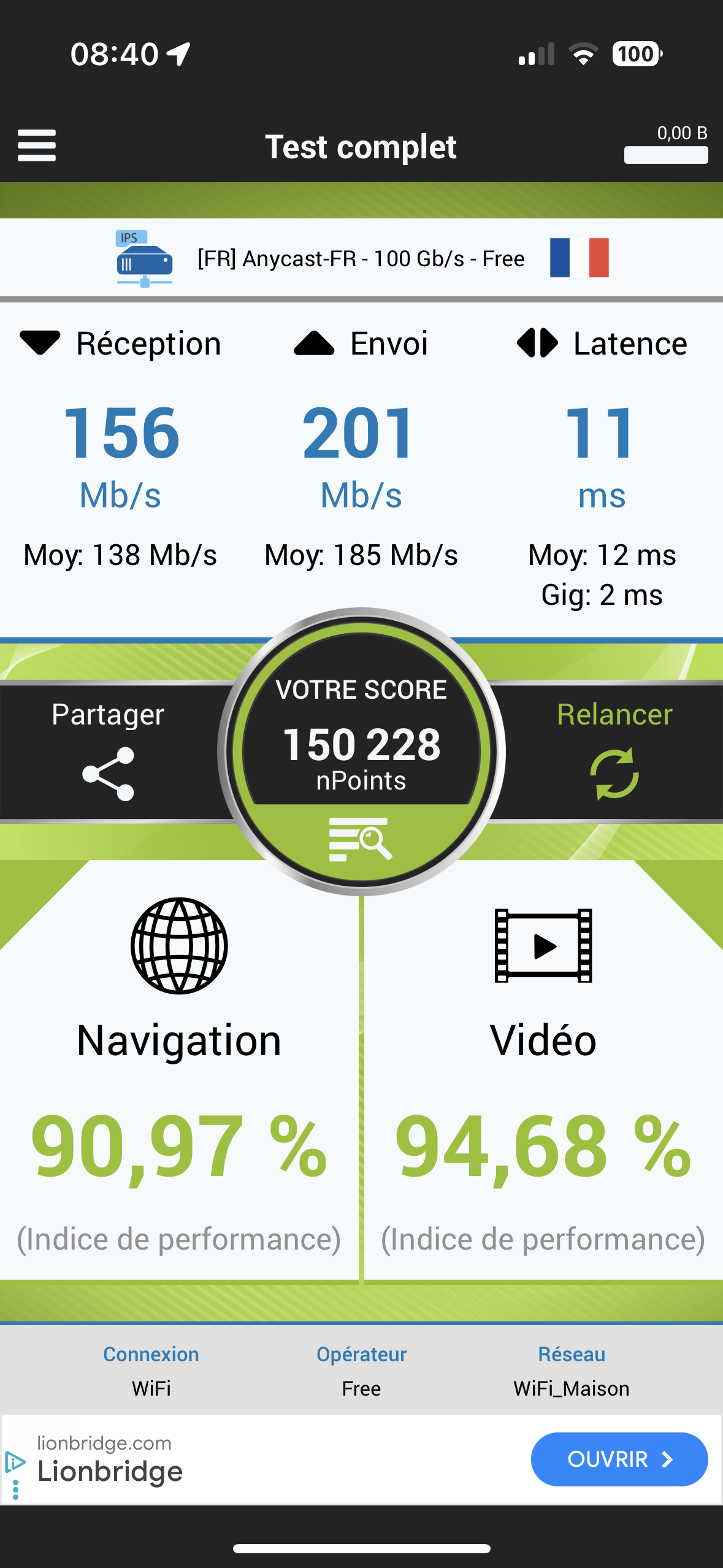Screen dimensions: 723x1568
Task: Rerun the test with Relancer
Action: pos(614,751)
